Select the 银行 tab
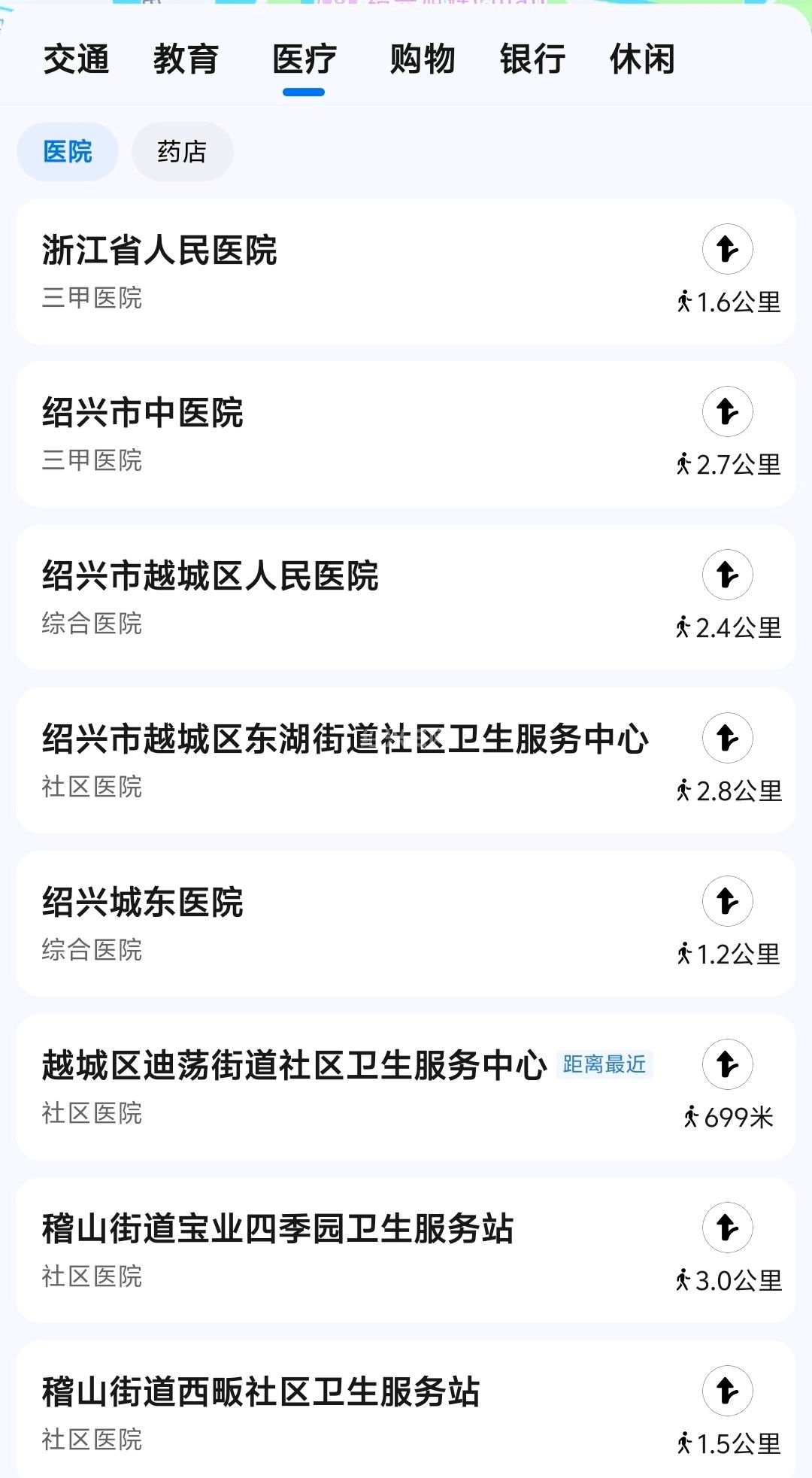Screen dimensions: 812x1478 532,59
